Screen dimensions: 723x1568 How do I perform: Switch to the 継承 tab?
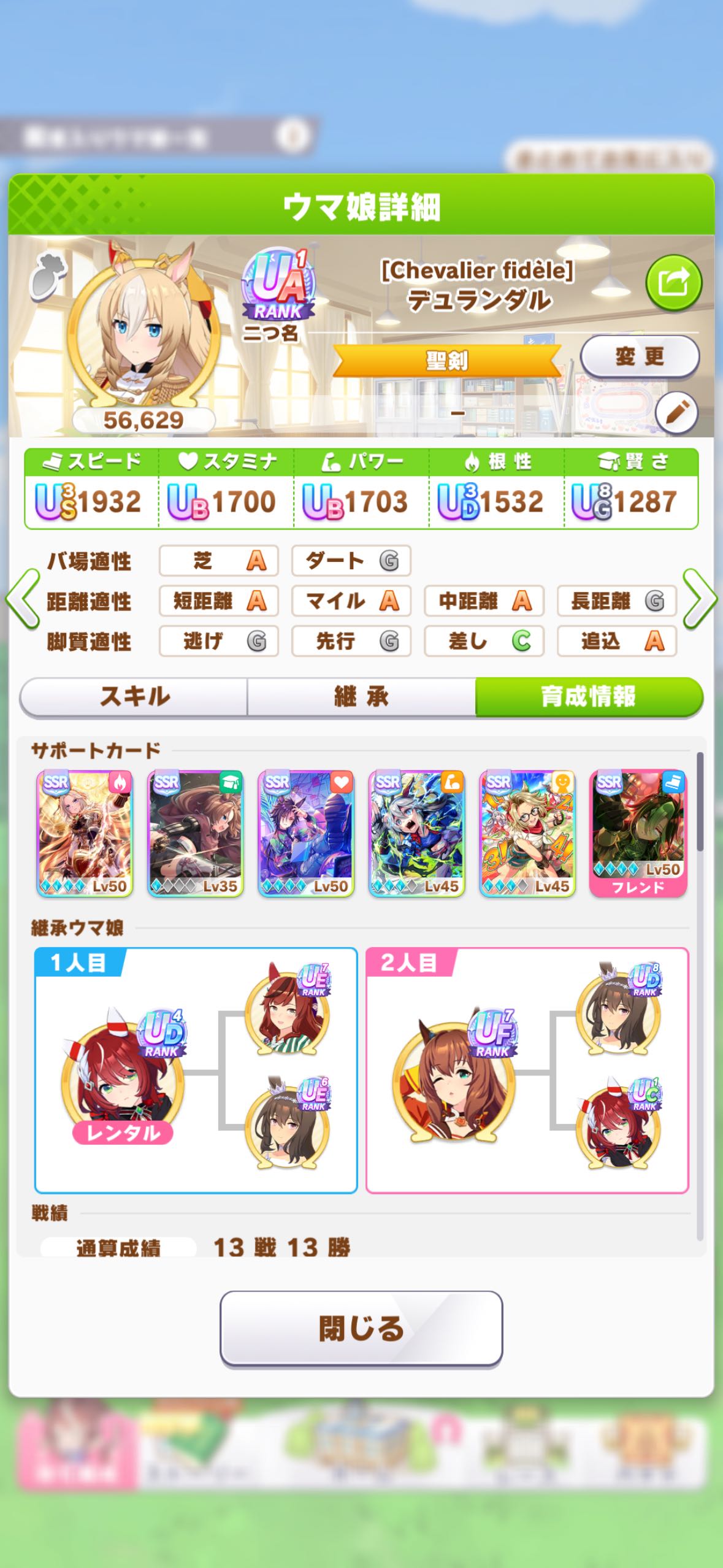(361, 697)
